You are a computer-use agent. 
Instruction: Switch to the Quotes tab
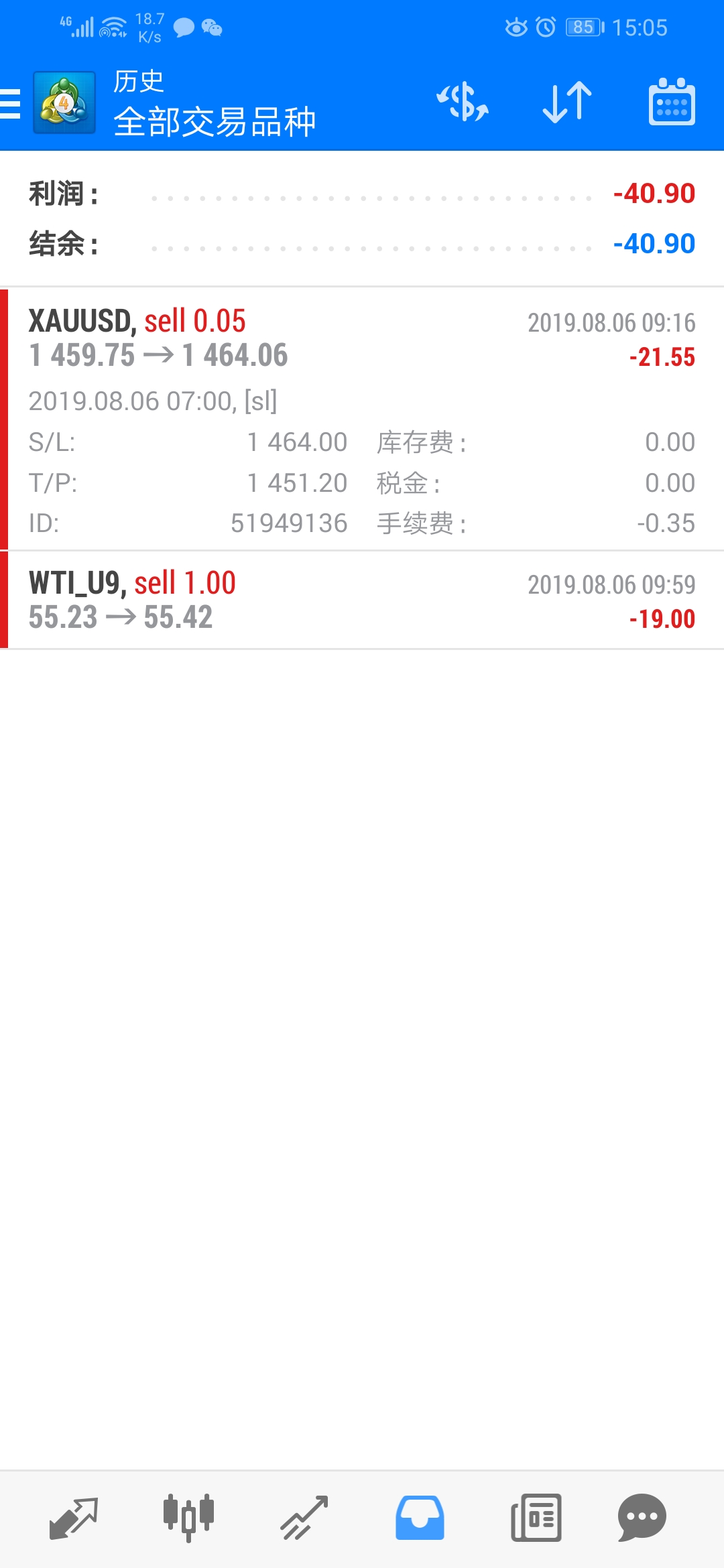pyautogui.click(x=74, y=1518)
